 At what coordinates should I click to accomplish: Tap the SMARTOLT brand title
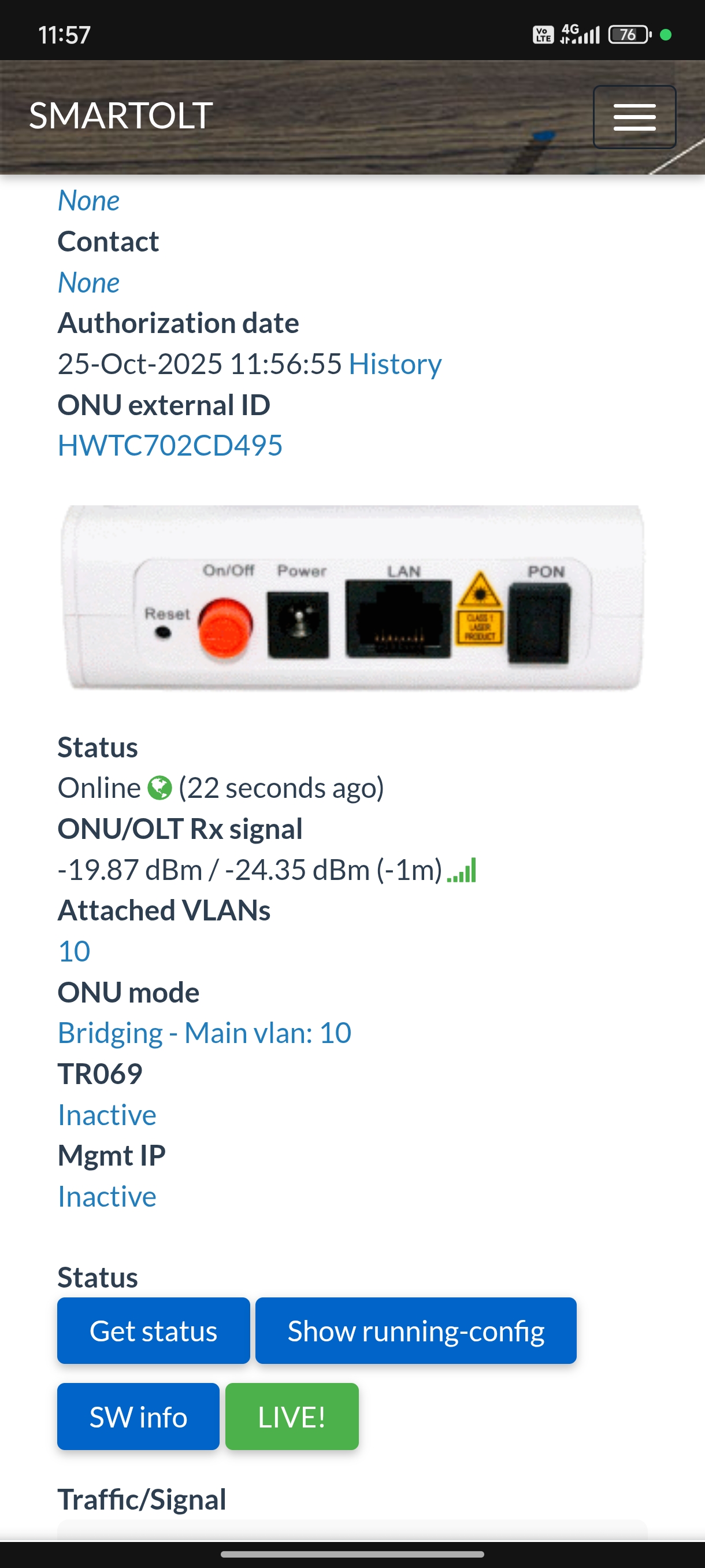(x=120, y=116)
